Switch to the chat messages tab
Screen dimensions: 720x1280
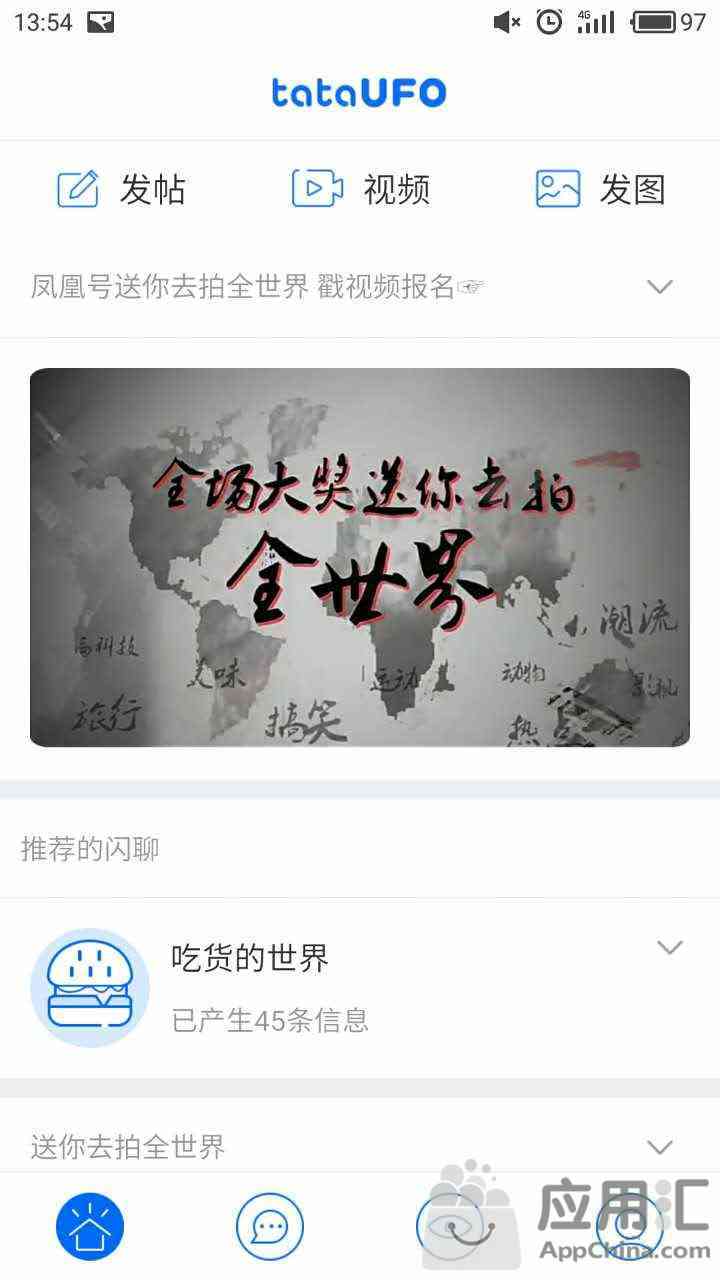270,1227
